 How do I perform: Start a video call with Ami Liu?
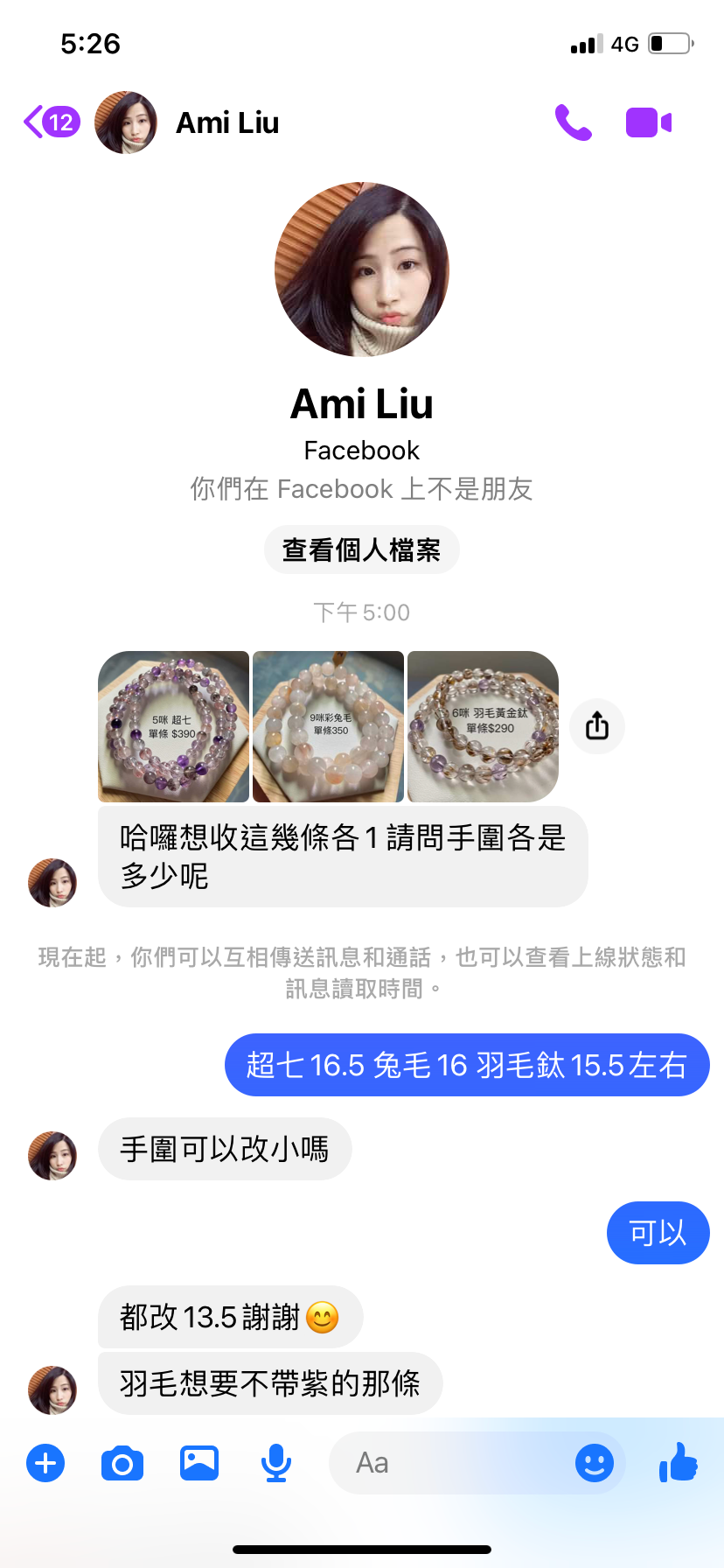[648, 122]
